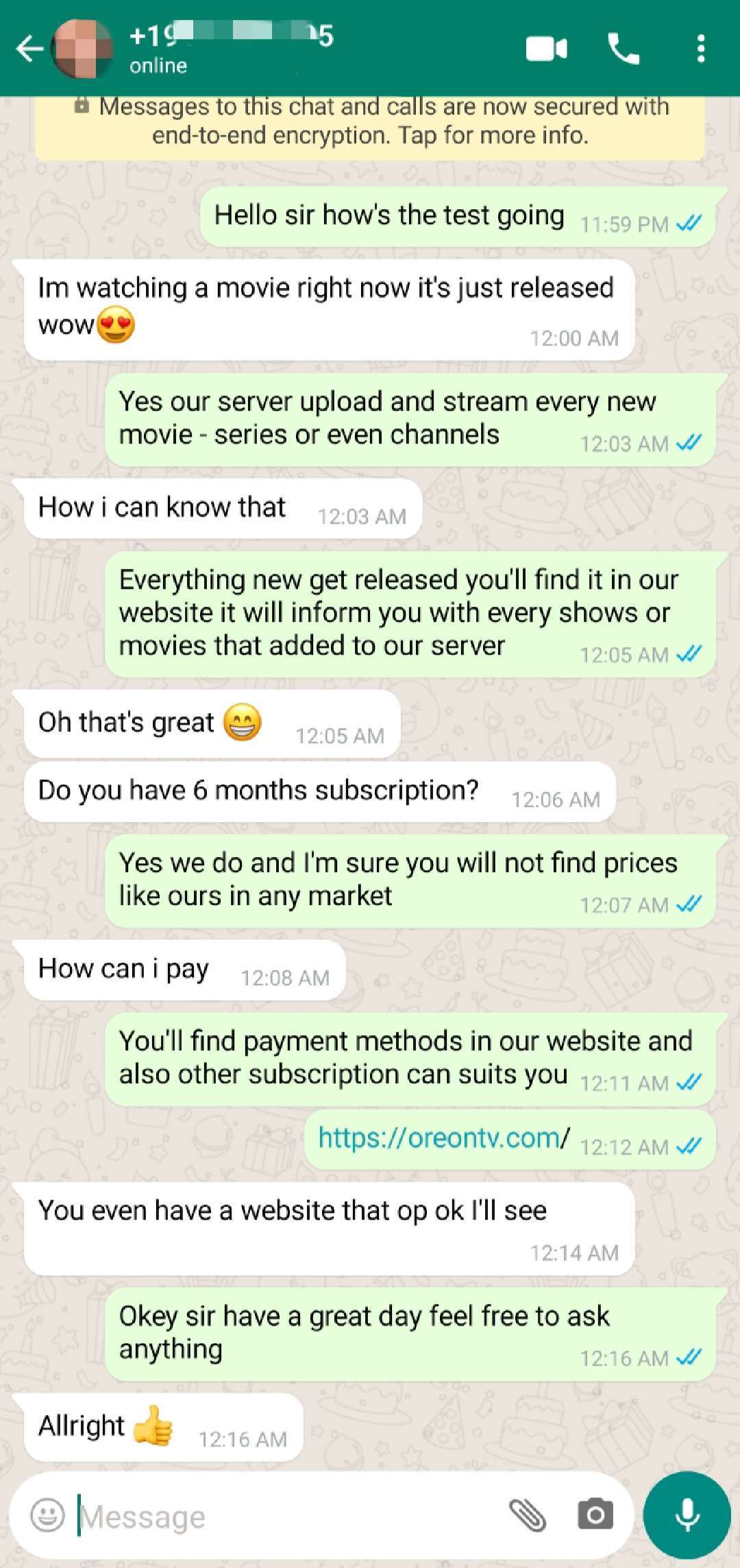Screen dimensions: 740x1568
Task: Go back to the chats list
Action: (29, 49)
